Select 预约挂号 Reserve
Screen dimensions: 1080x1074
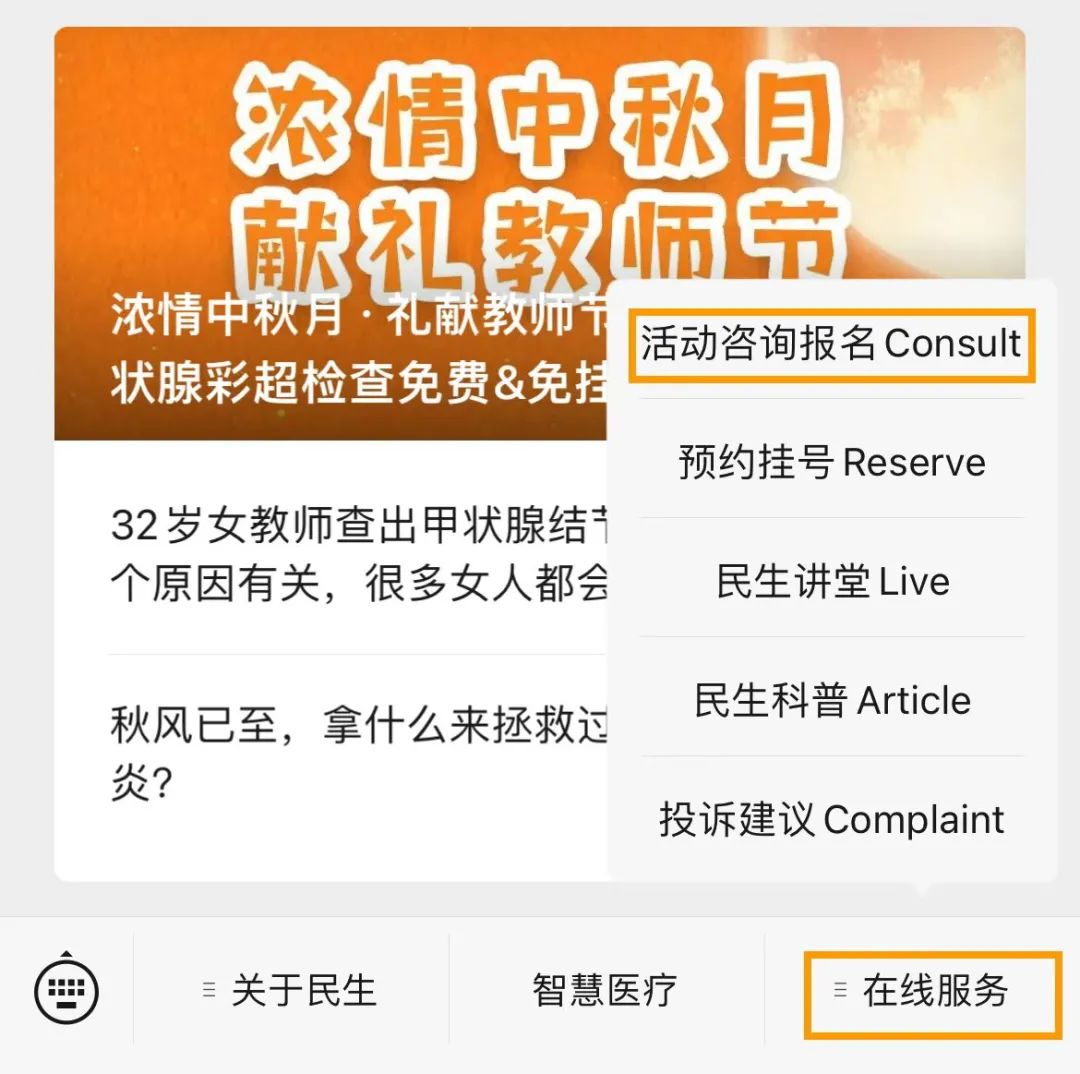[831, 462]
